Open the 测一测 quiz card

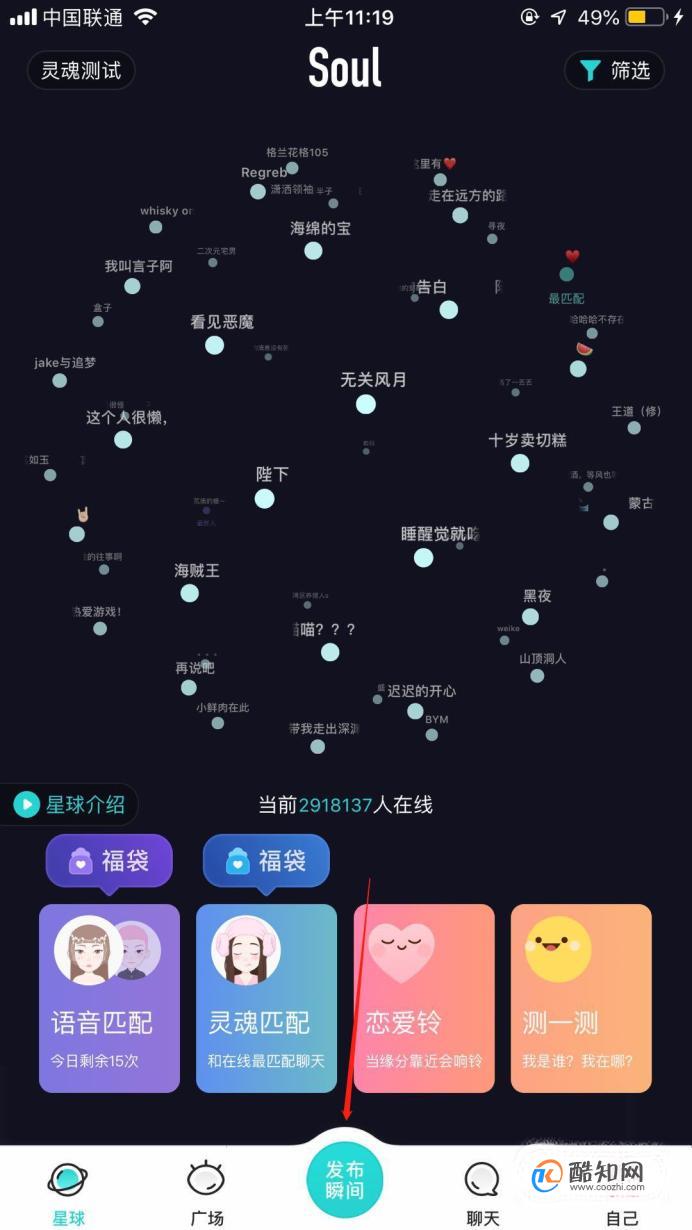(581, 997)
